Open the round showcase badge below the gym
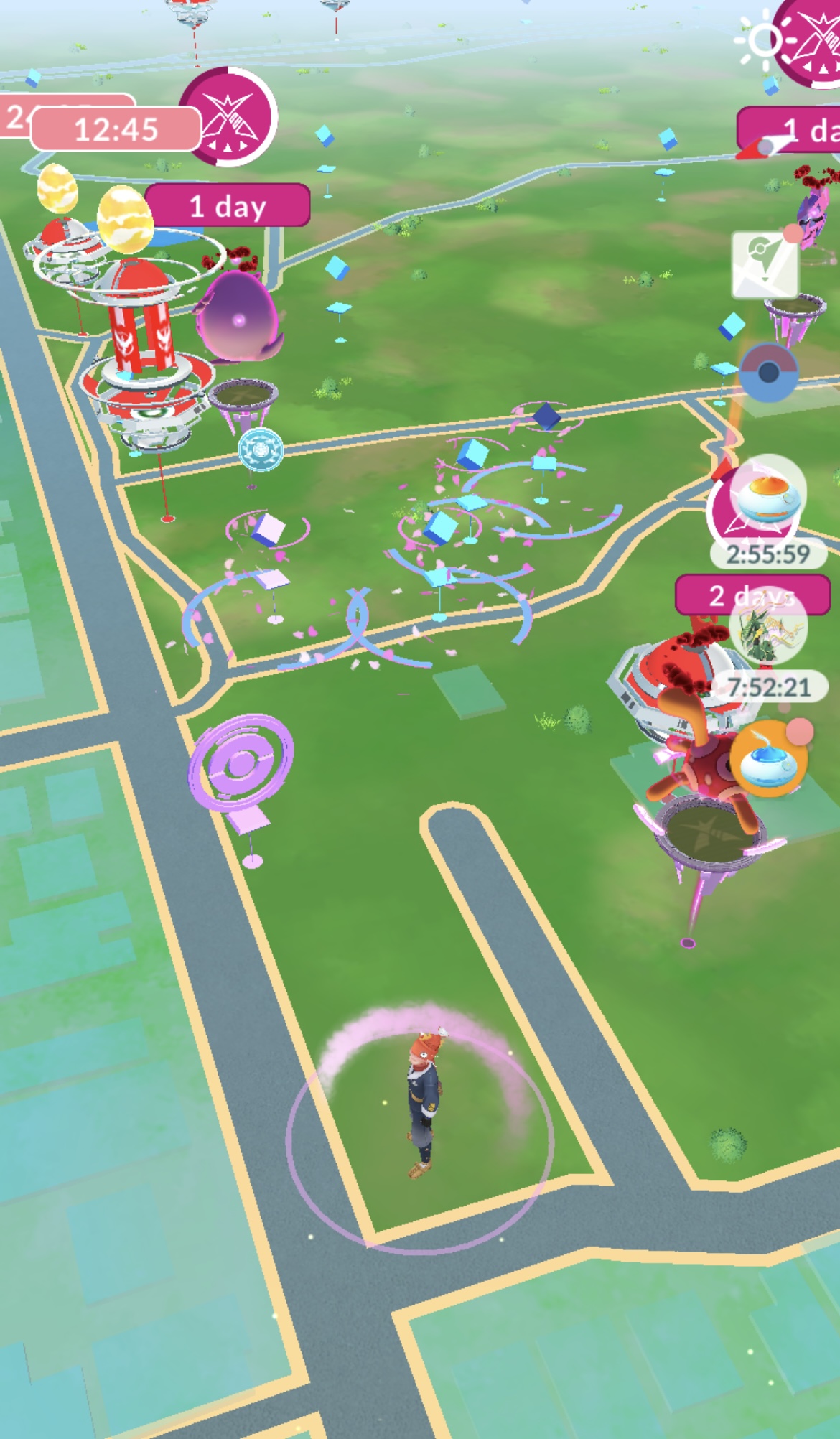840x1439 pixels. click(x=261, y=450)
